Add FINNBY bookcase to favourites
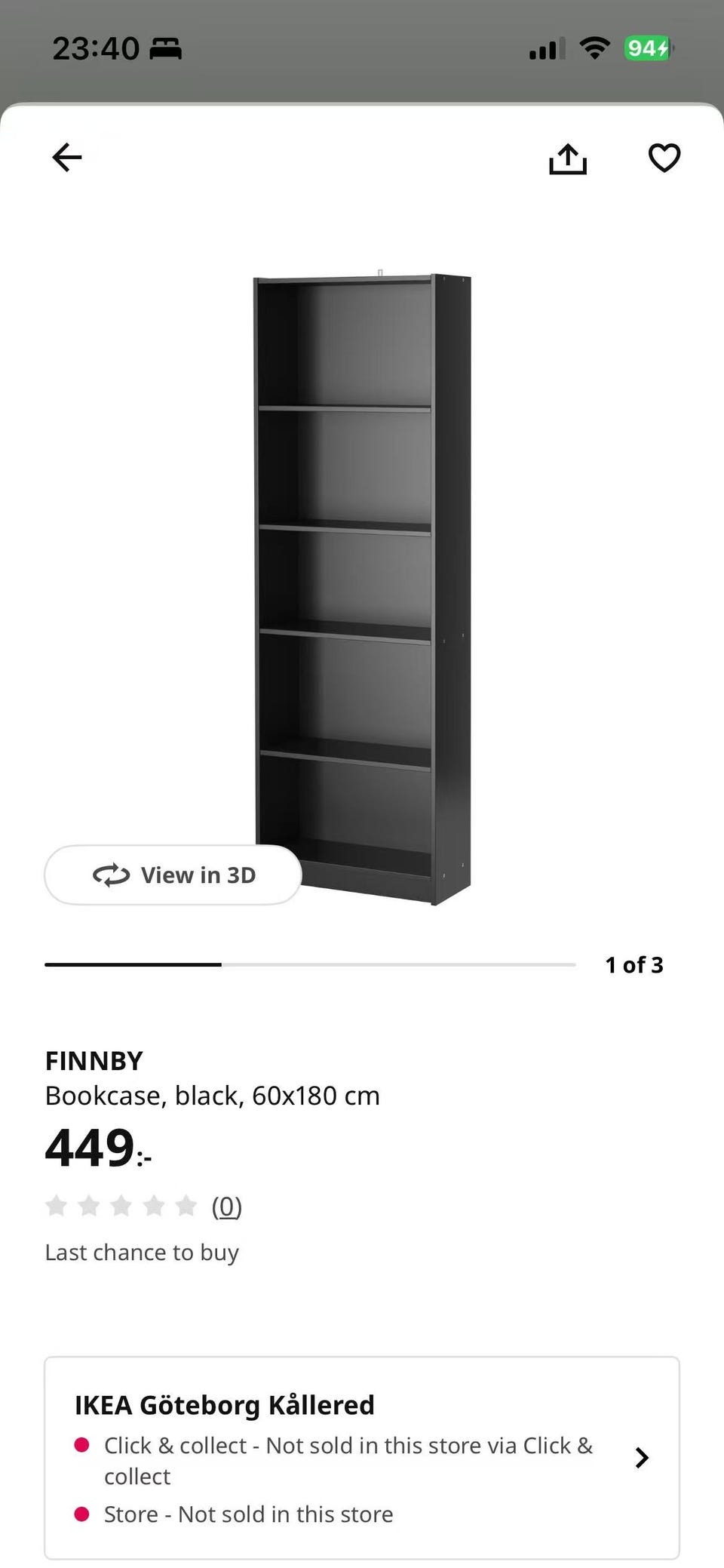The width and height of the screenshot is (724, 1568). (x=664, y=158)
